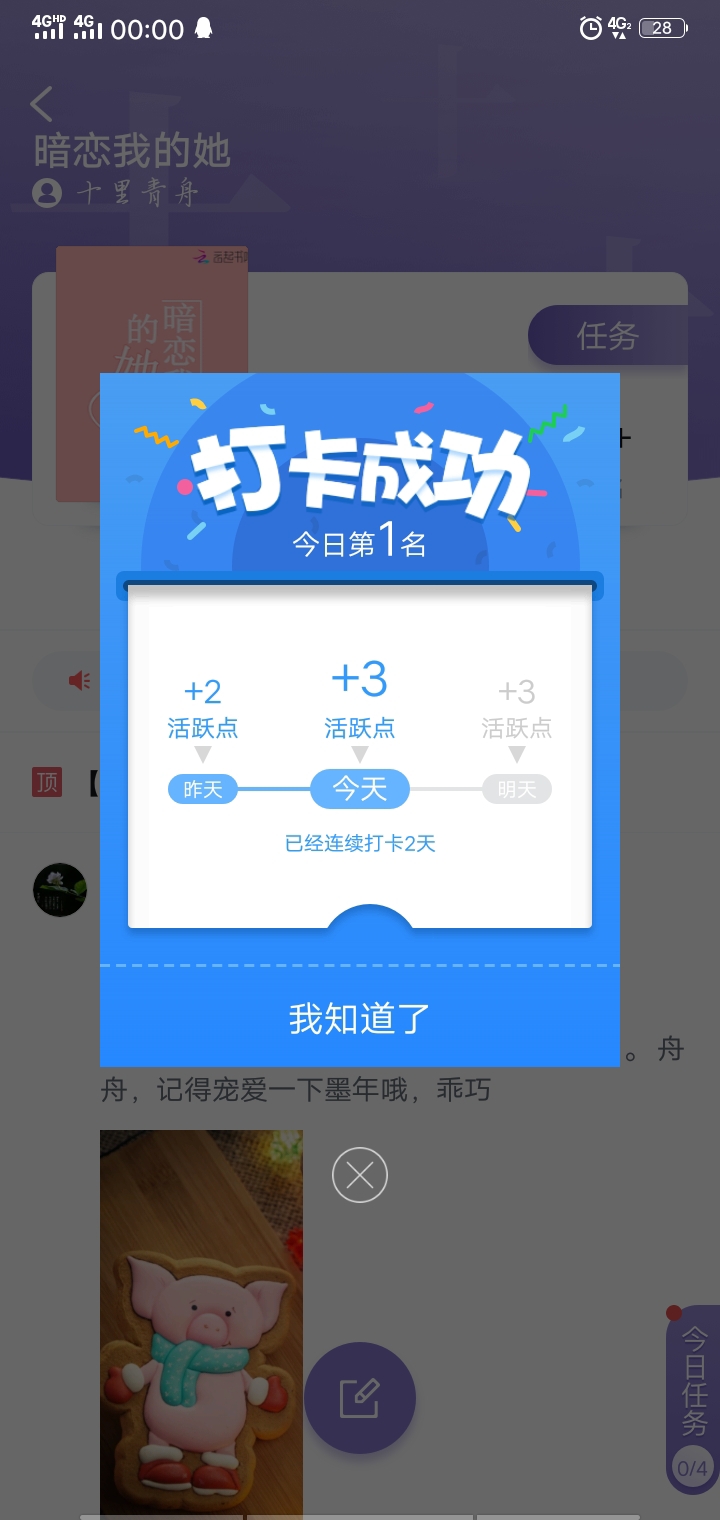Dismiss the check-in popup with the X
The height and width of the screenshot is (1520, 720).
tap(360, 1175)
